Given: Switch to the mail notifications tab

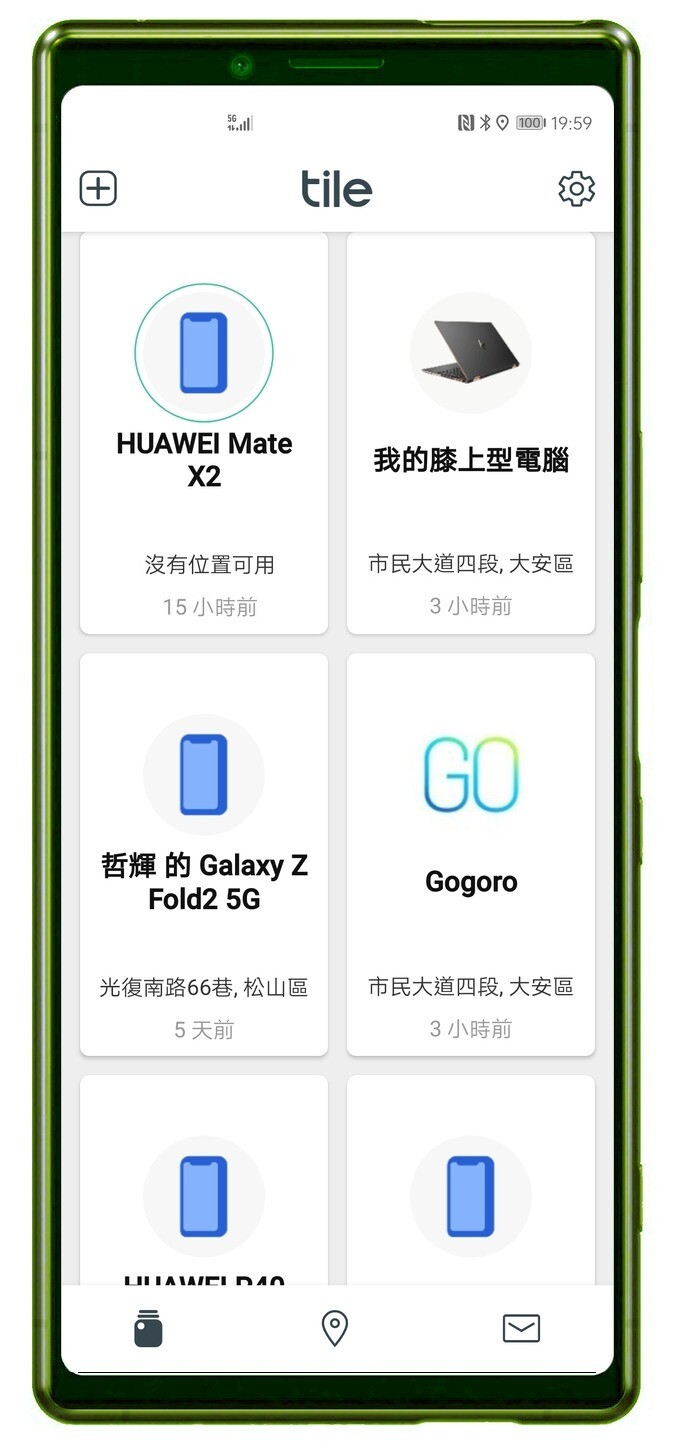Looking at the screenshot, I should coord(521,1328).
